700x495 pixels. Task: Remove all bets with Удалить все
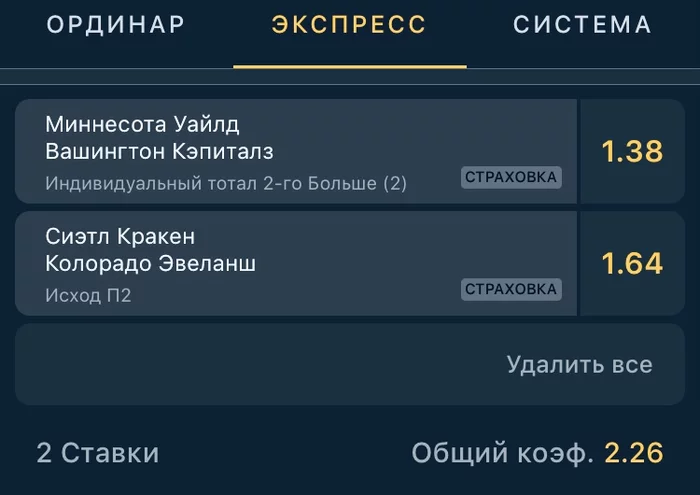tap(579, 364)
